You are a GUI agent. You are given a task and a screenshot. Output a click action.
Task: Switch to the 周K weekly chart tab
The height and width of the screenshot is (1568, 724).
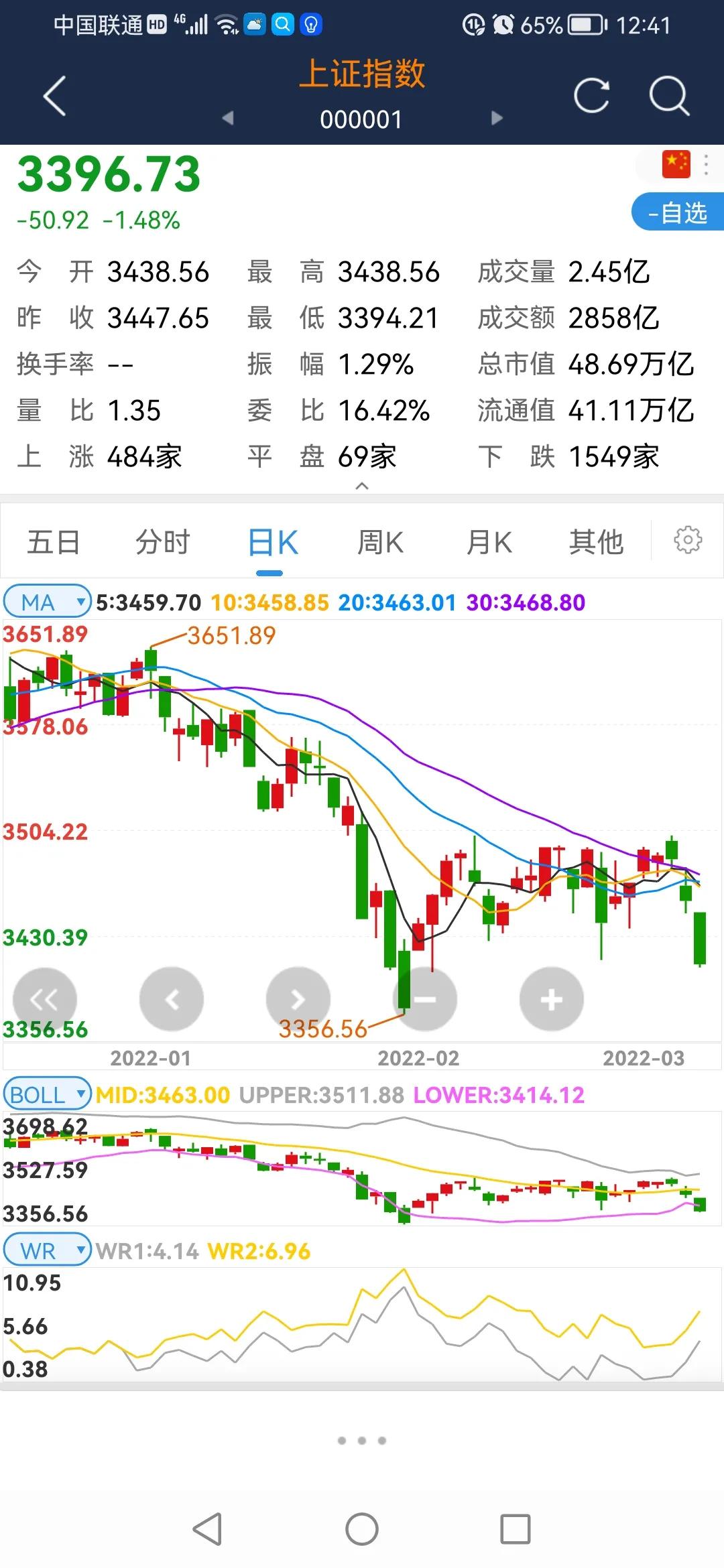click(x=380, y=541)
